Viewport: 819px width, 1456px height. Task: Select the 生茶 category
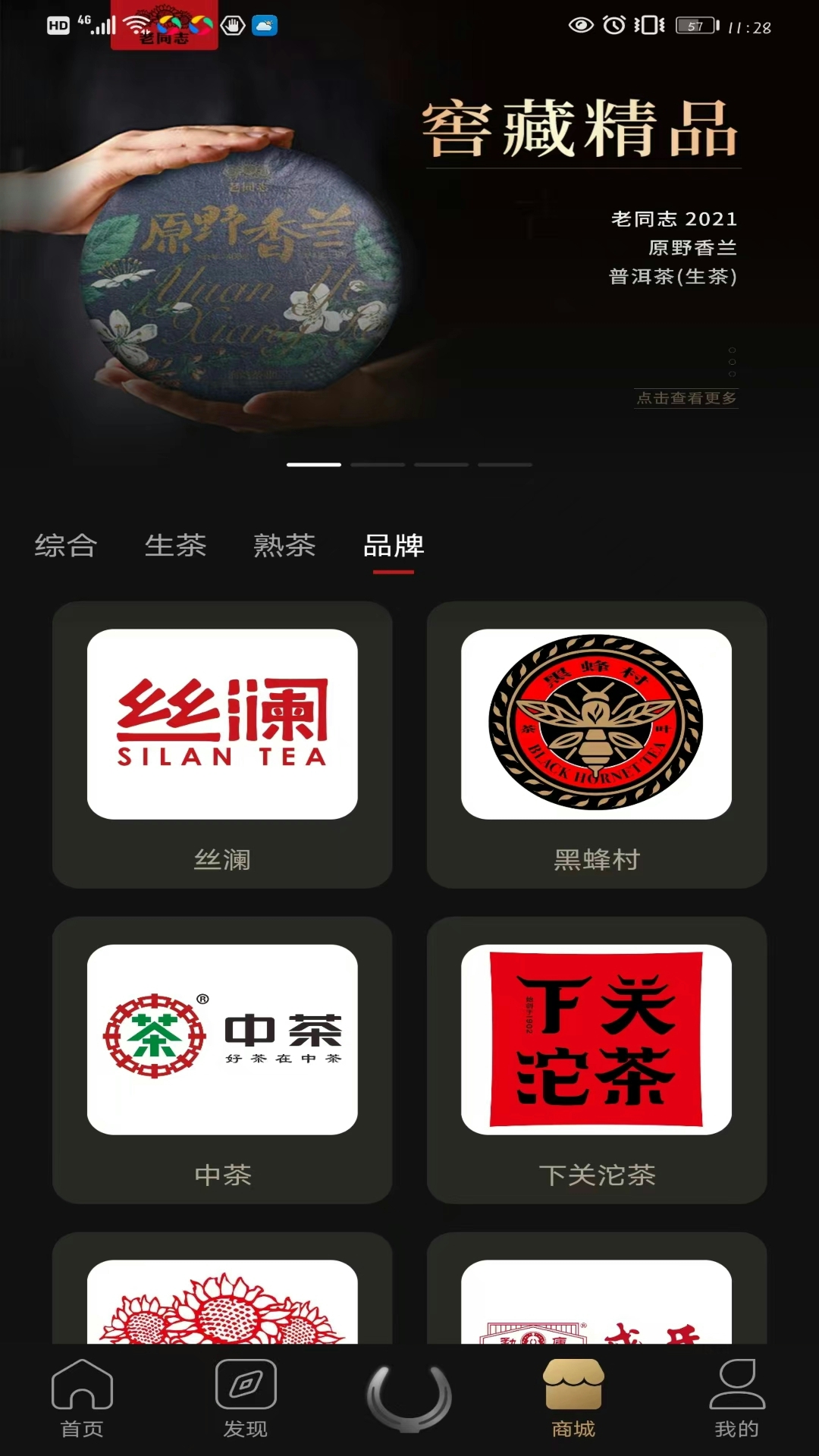tap(174, 546)
